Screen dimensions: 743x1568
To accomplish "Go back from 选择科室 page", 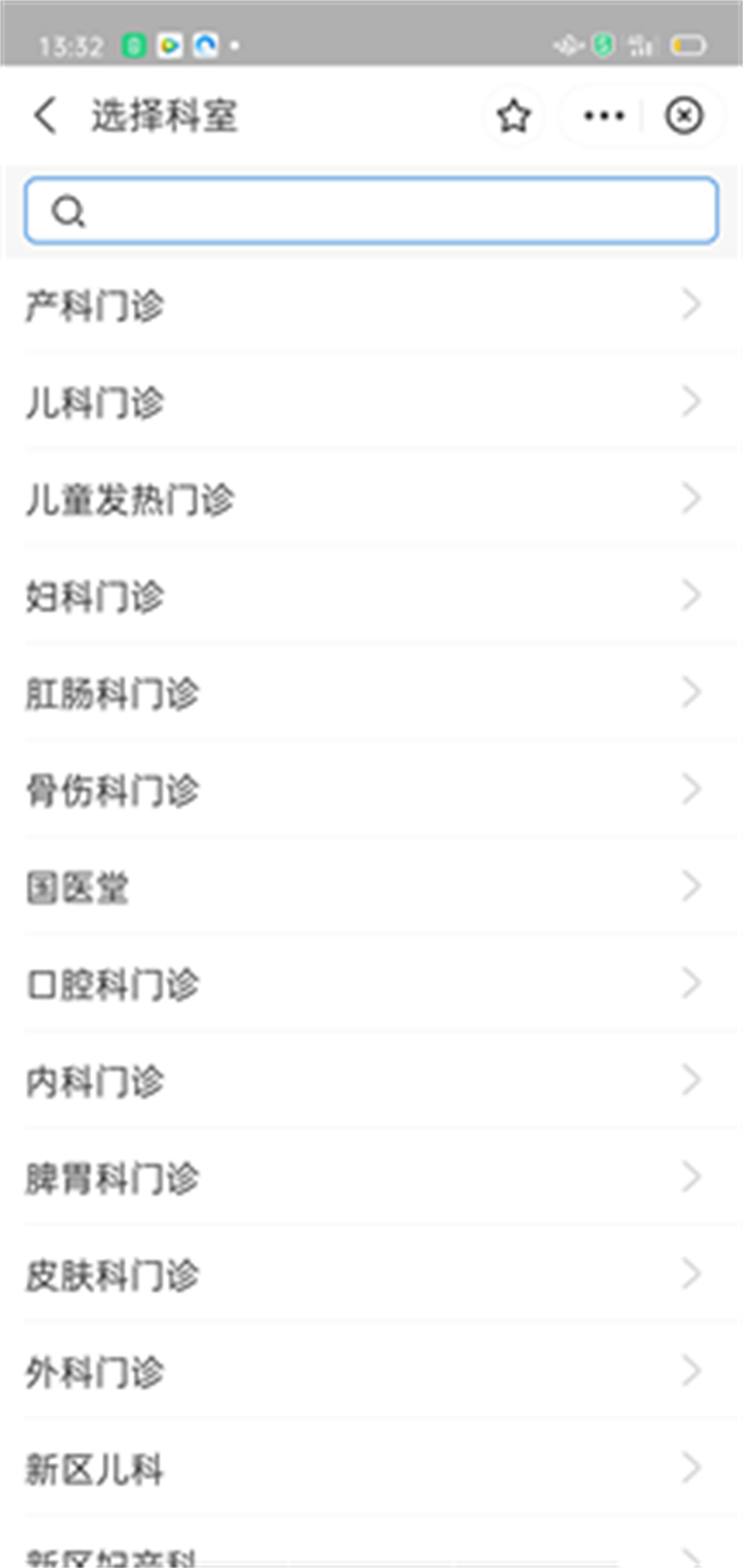I will [45, 116].
